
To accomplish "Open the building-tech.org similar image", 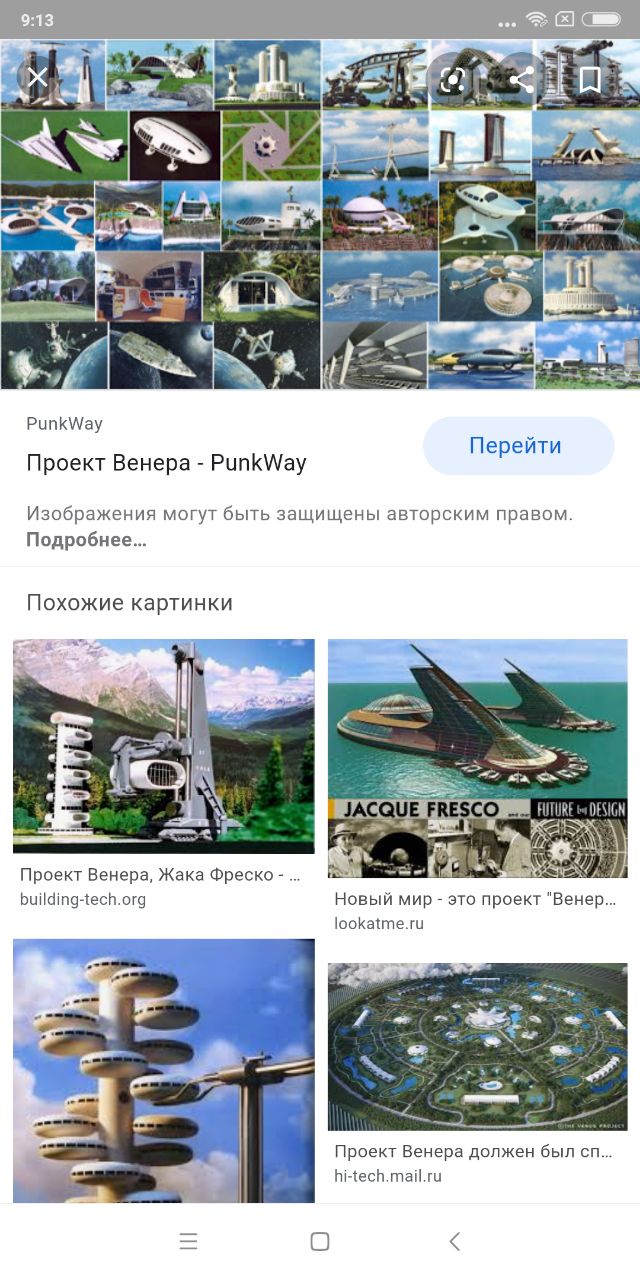I will [x=163, y=746].
